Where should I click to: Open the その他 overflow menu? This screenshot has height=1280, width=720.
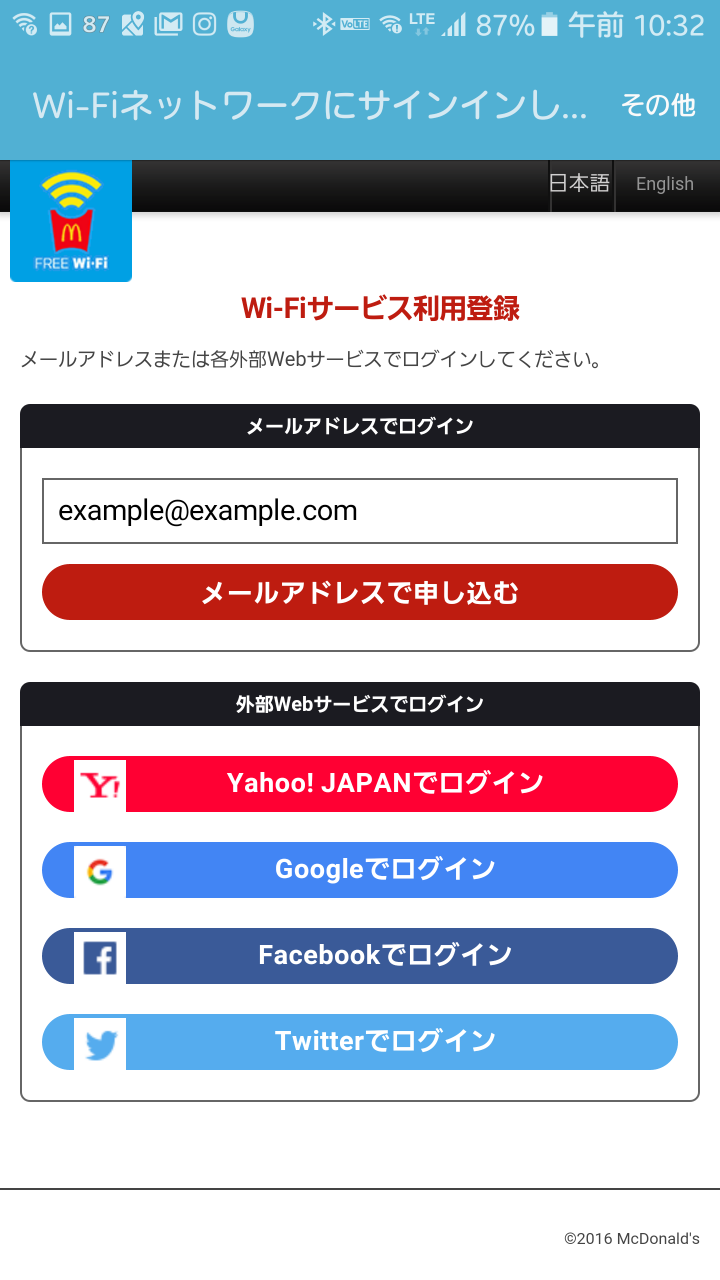[657, 105]
